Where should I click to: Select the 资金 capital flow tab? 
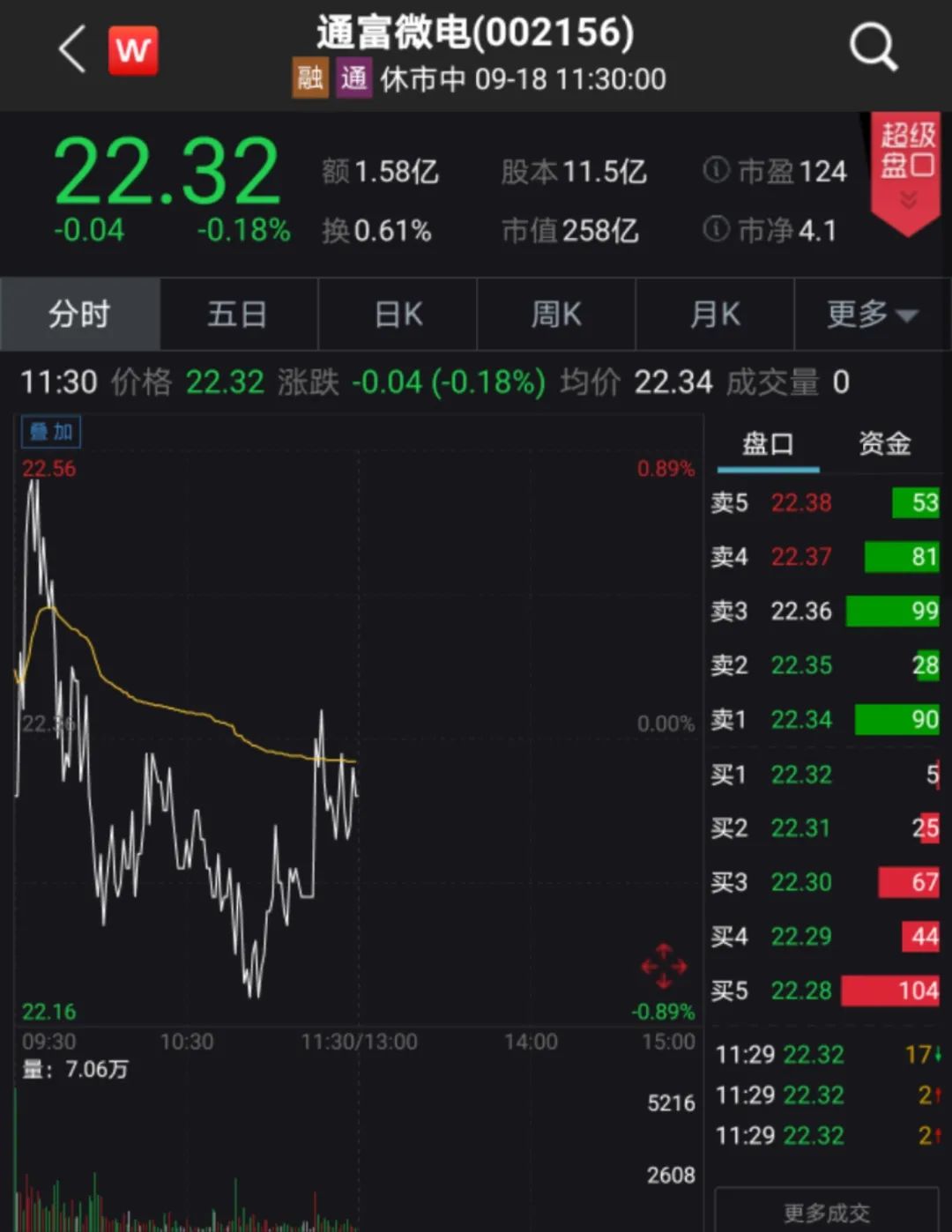tap(884, 443)
